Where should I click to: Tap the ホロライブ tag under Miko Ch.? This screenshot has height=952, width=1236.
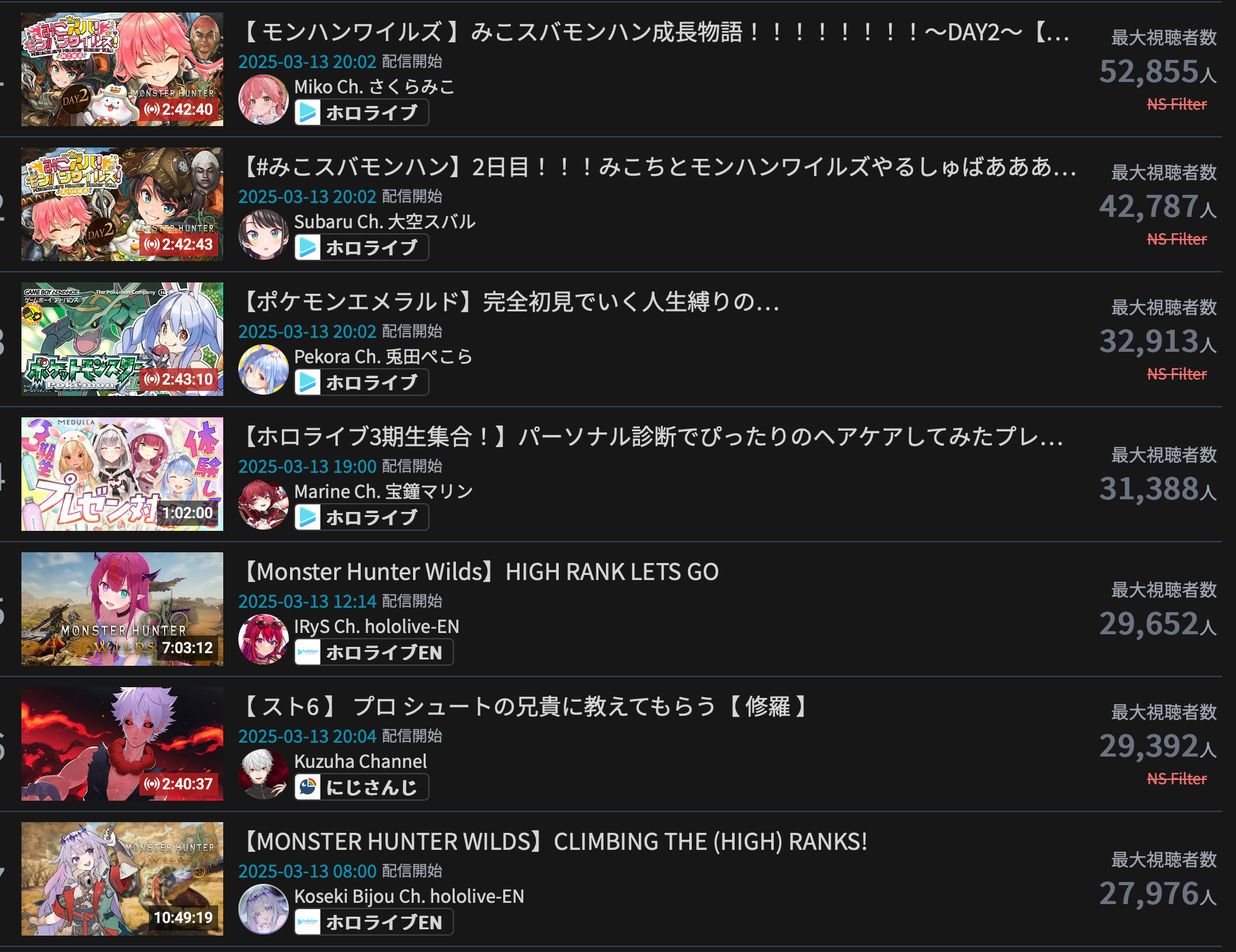pos(361,113)
